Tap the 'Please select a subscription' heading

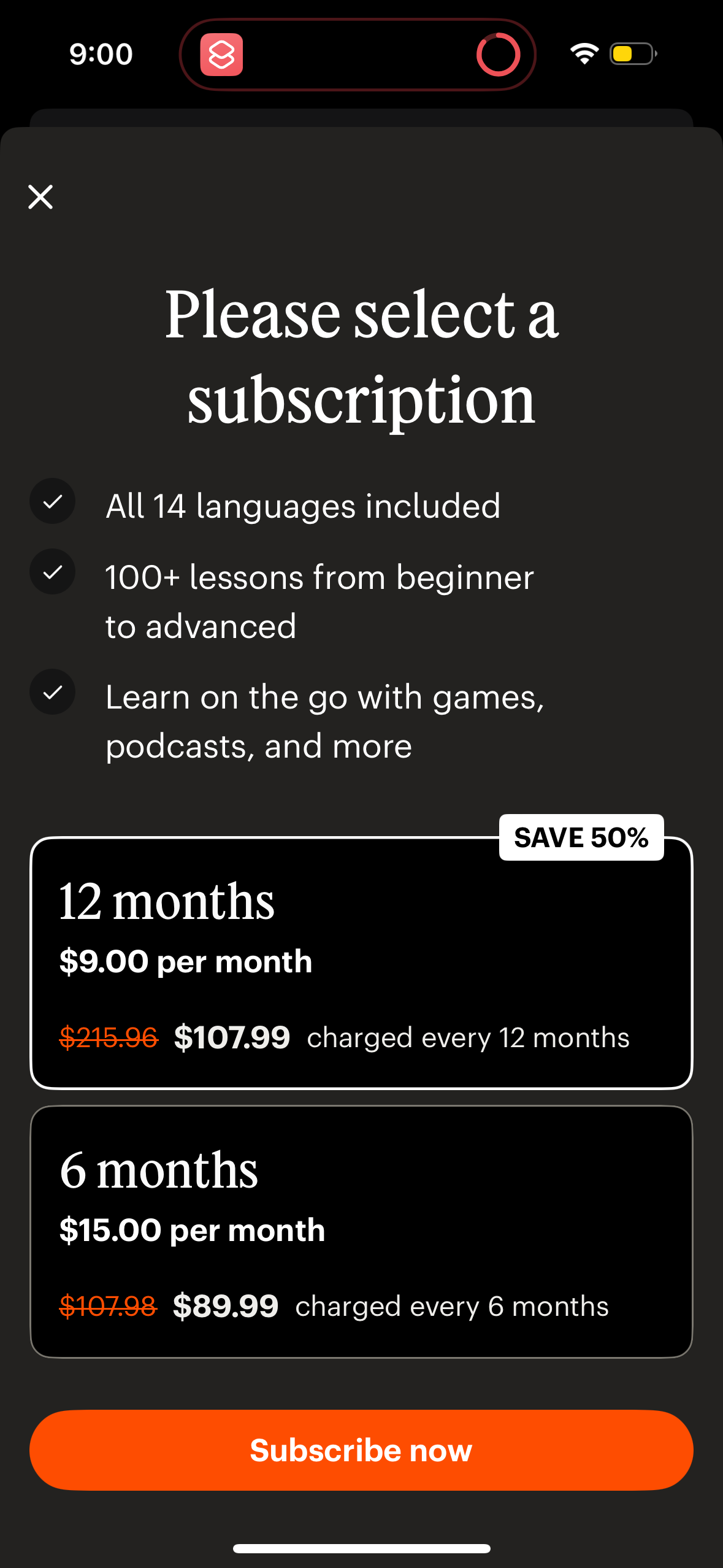point(361,356)
